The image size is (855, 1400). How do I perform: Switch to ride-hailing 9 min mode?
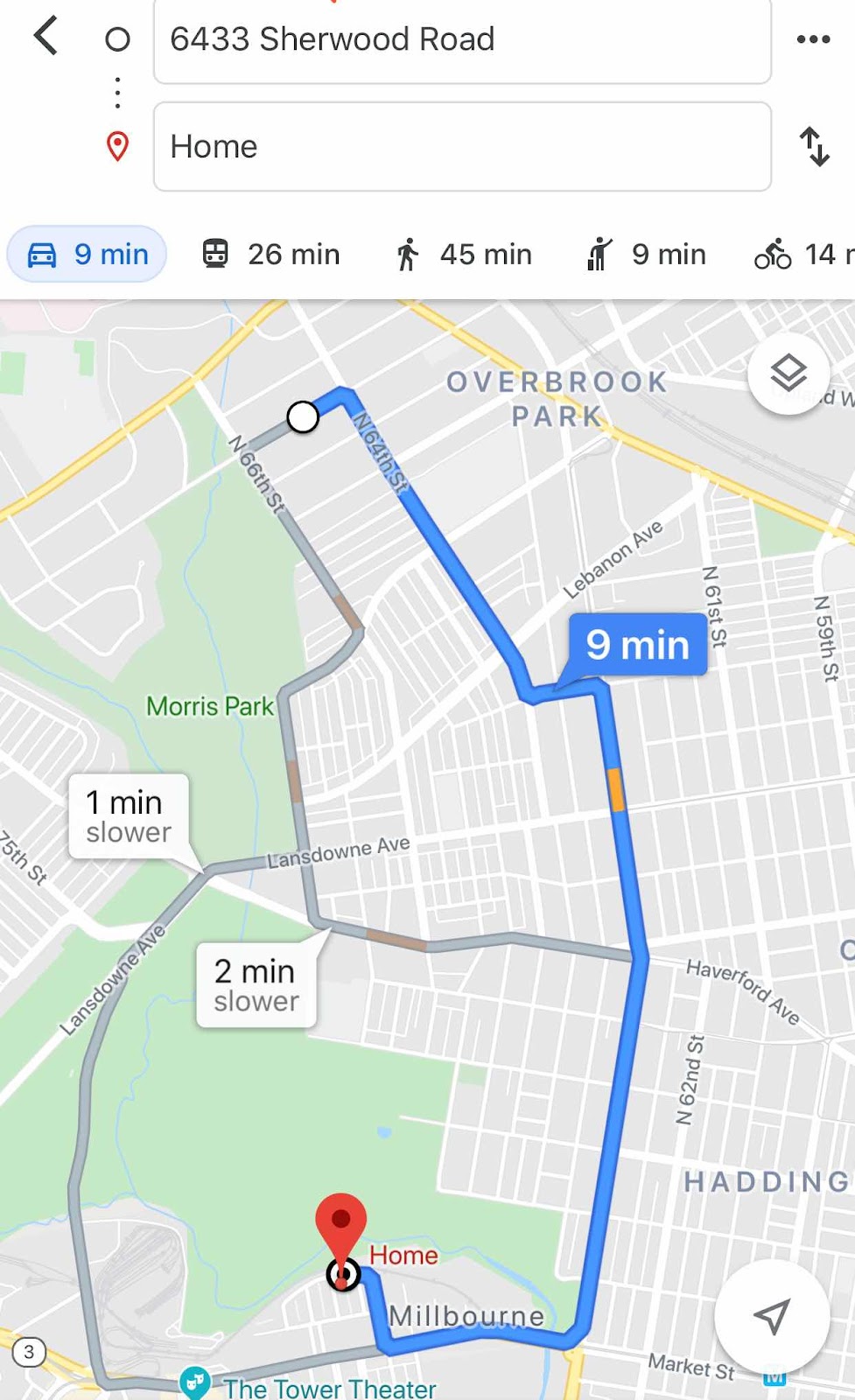[x=646, y=255]
